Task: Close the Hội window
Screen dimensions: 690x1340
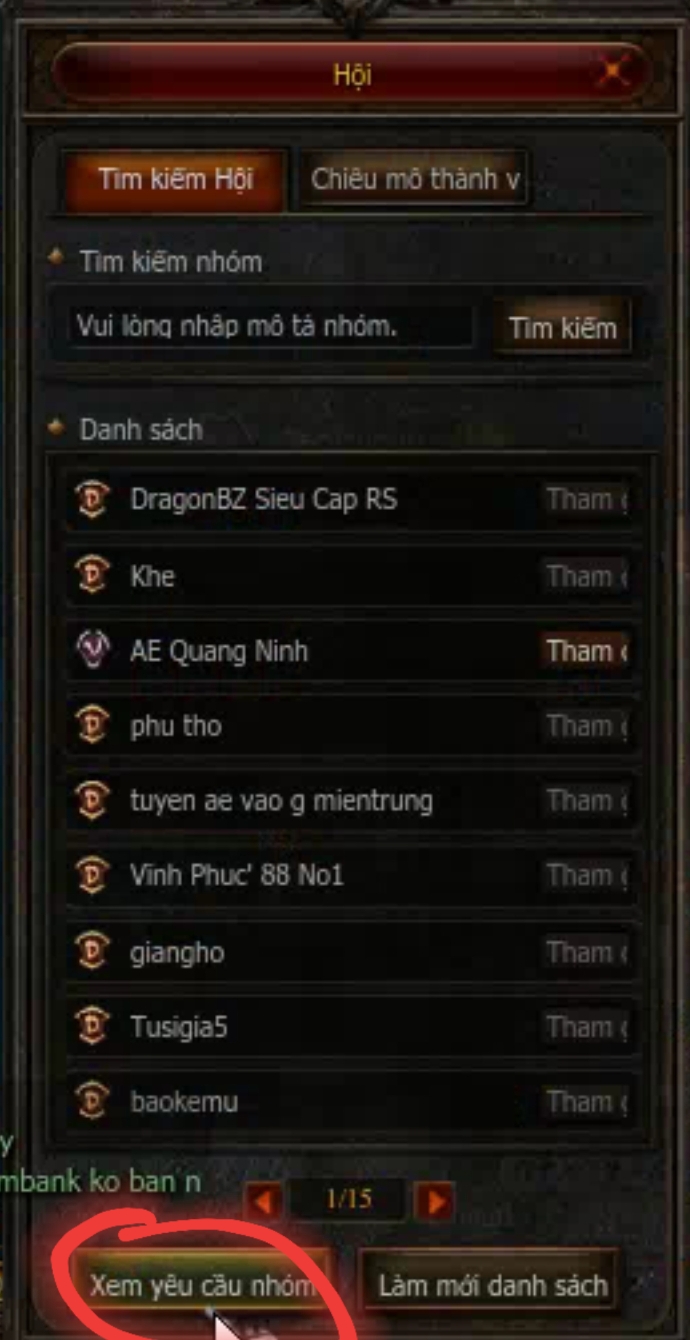Action: pyautogui.click(x=611, y=74)
